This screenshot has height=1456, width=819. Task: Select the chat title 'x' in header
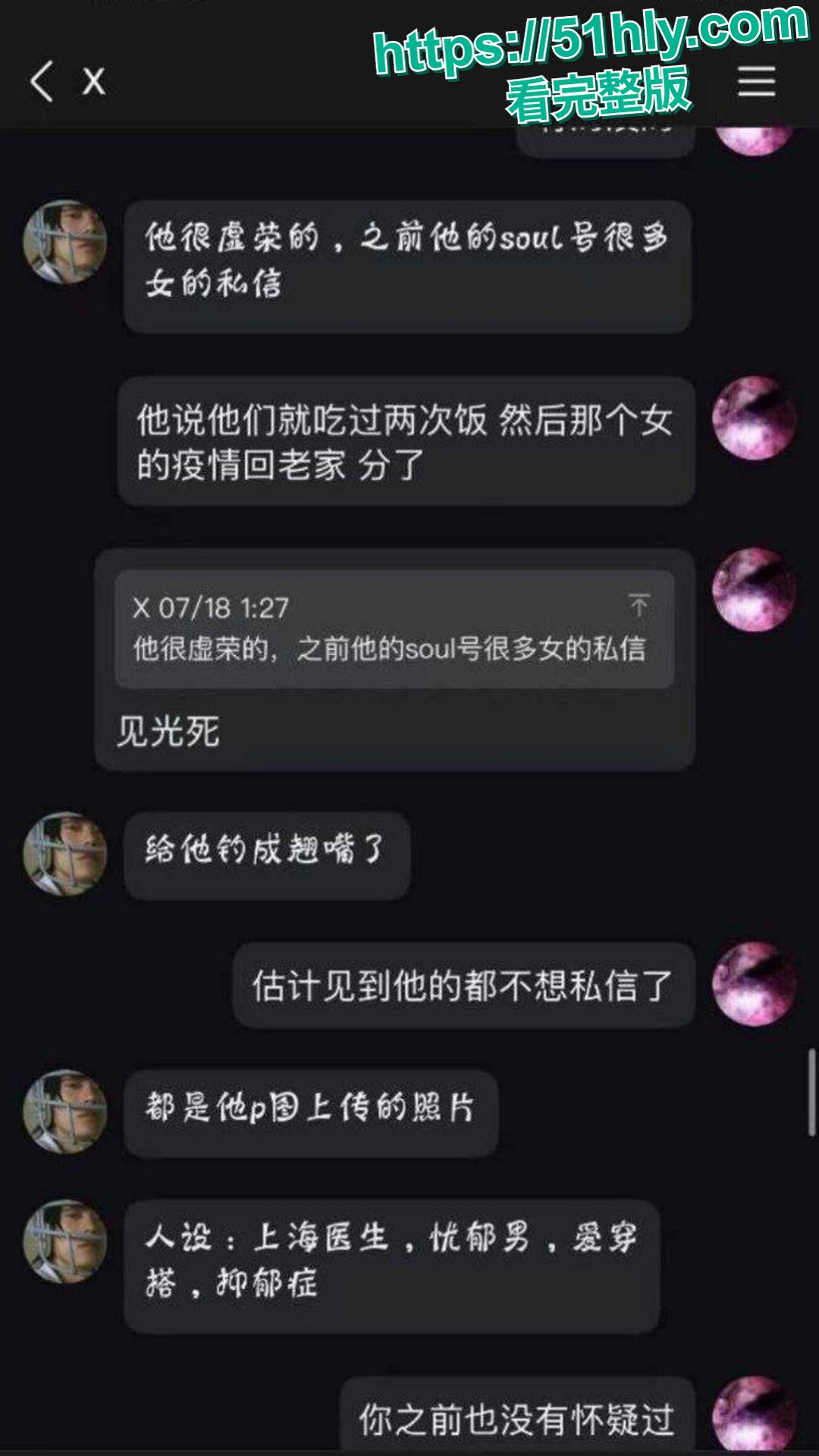tap(93, 82)
